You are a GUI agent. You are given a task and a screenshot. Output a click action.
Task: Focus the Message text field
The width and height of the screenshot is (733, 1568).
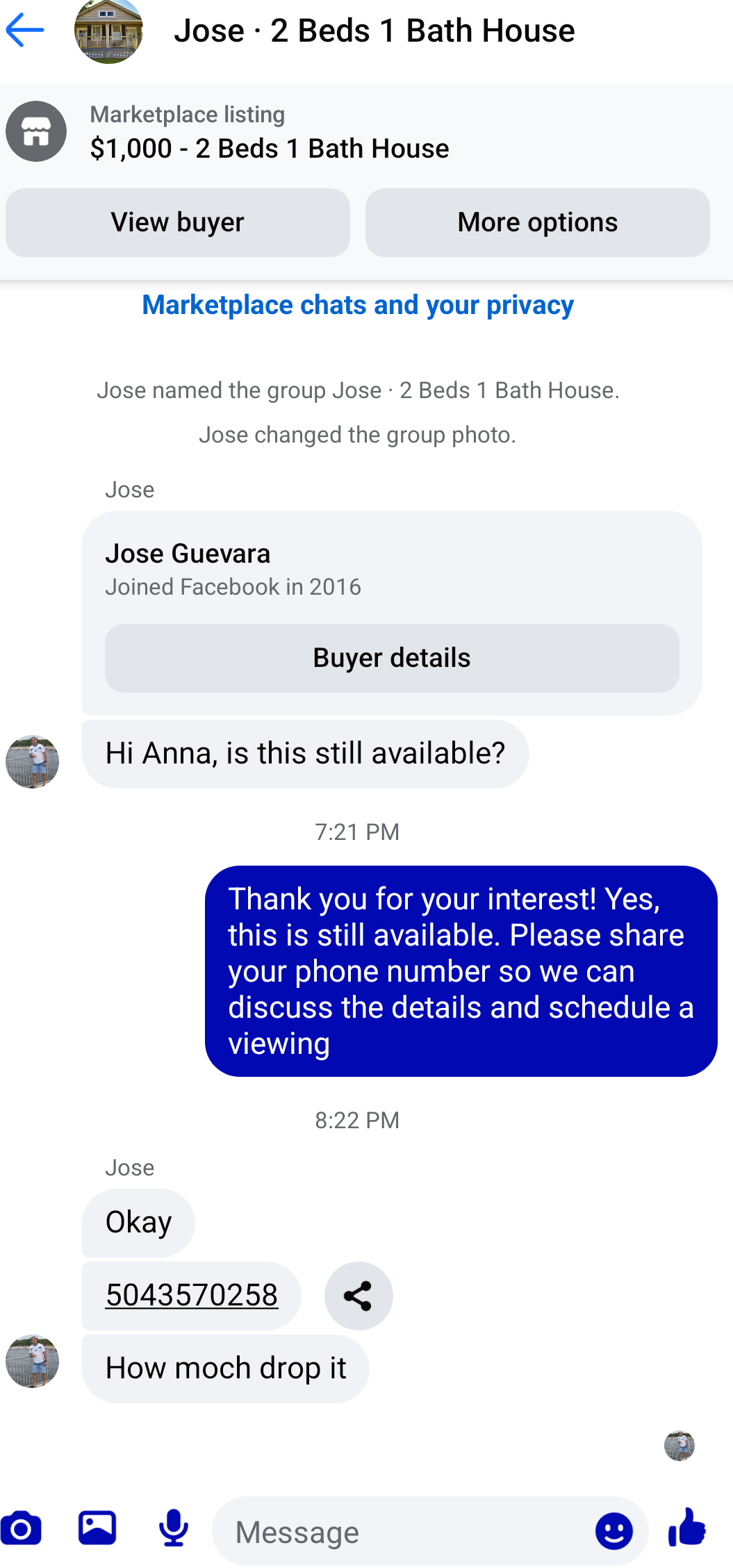coord(403,1532)
